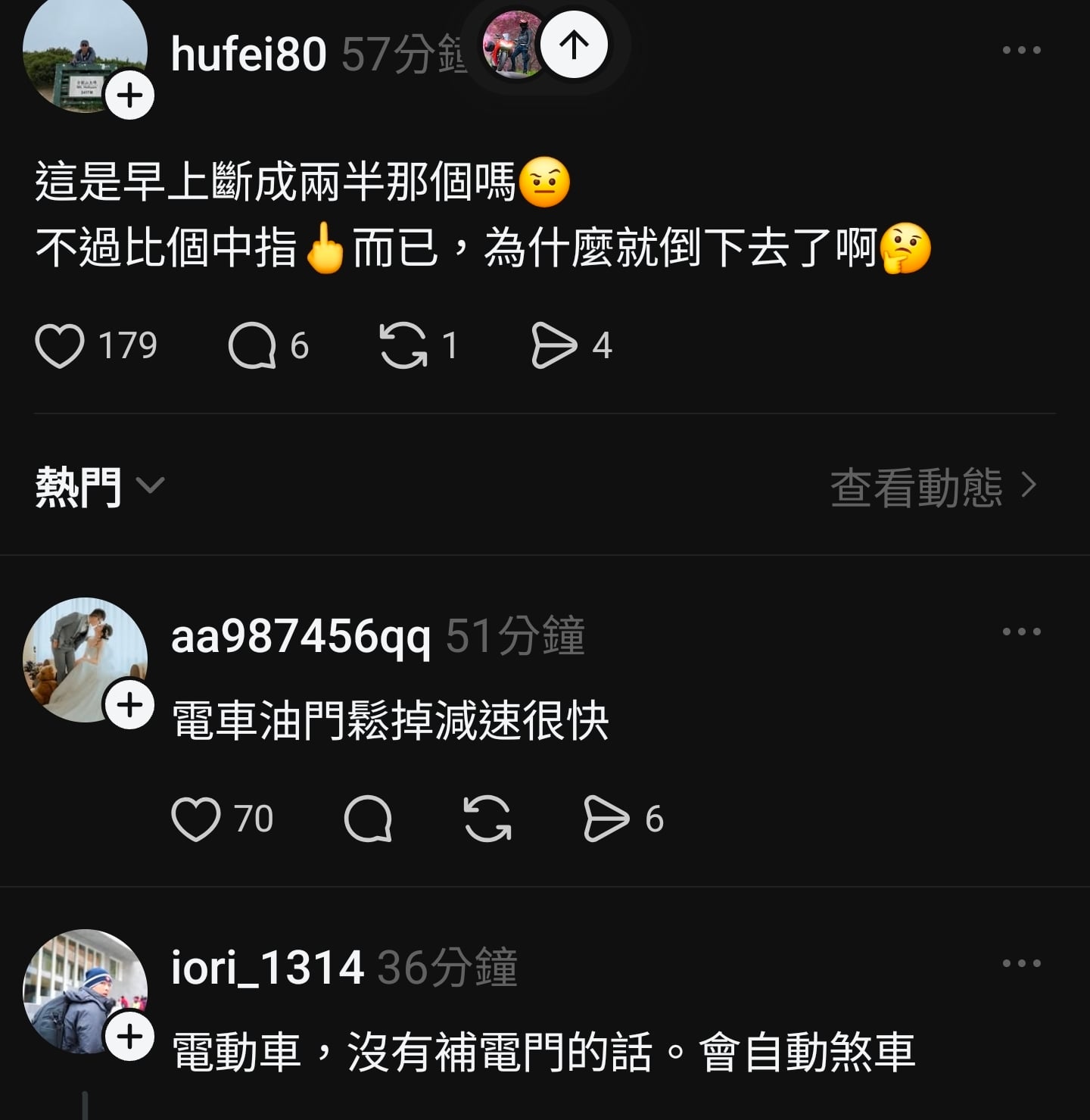Viewport: 1090px width, 1120px height.
Task: Open overflow menu for hufei80's post
Action: coord(1021,51)
